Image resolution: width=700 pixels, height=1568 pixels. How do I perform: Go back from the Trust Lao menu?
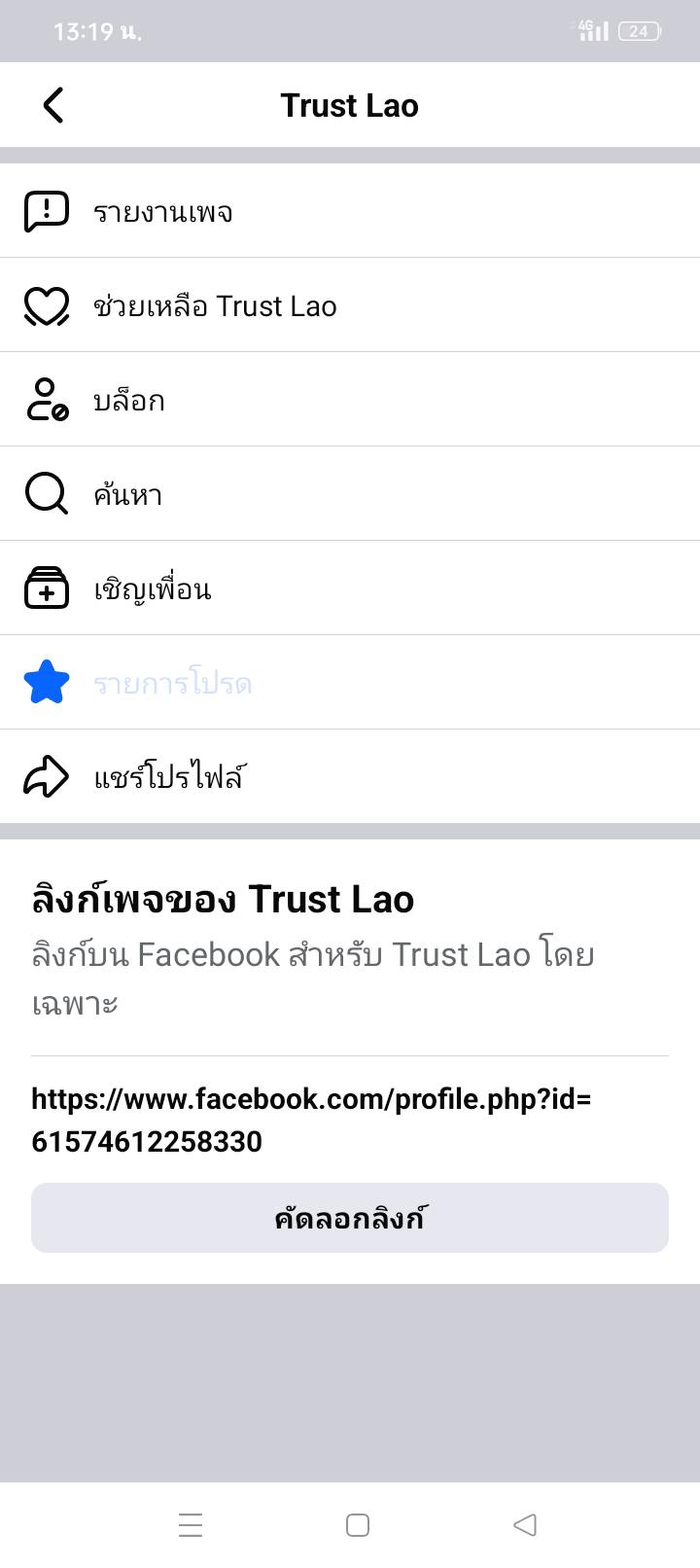coord(53,105)
